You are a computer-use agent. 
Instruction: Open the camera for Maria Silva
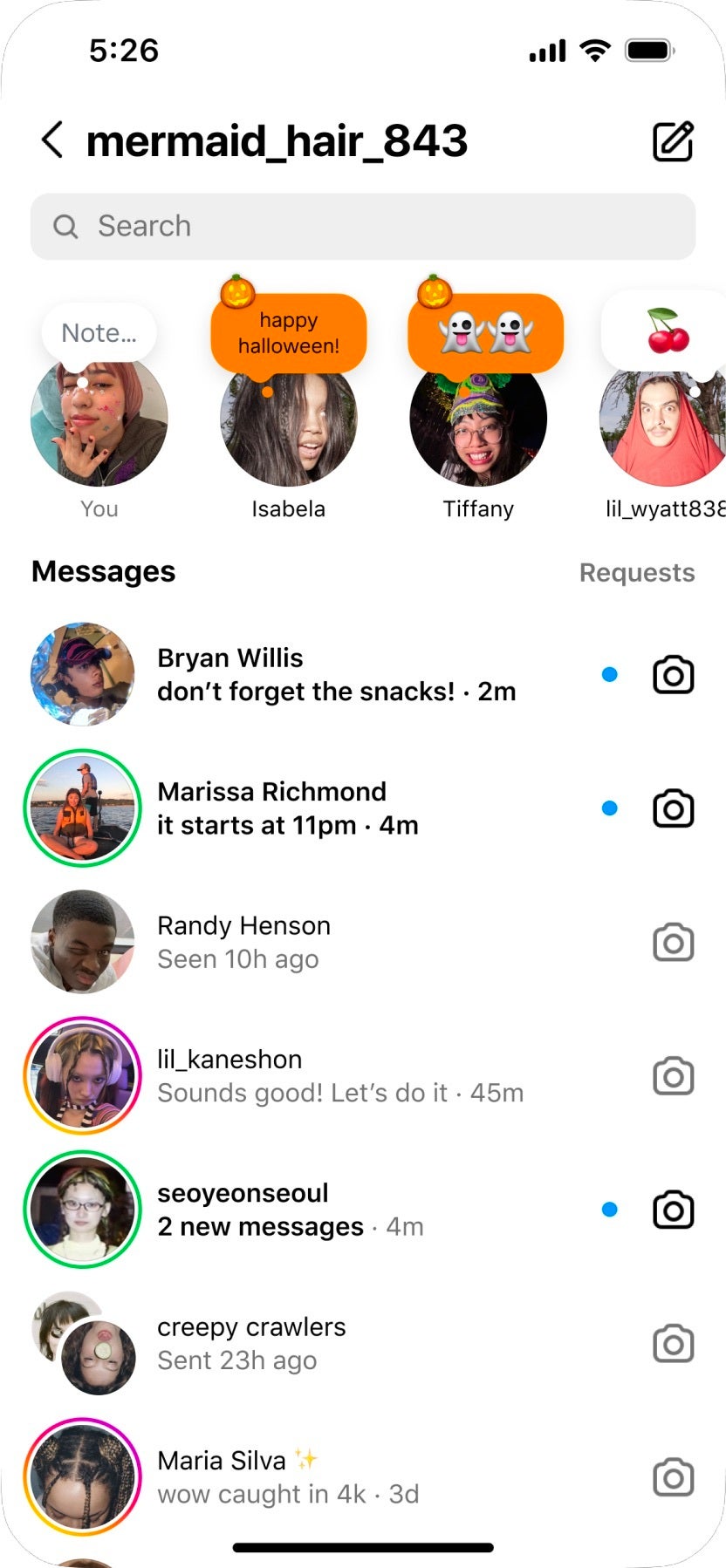pyautogui.click(x=673, y=1477)
